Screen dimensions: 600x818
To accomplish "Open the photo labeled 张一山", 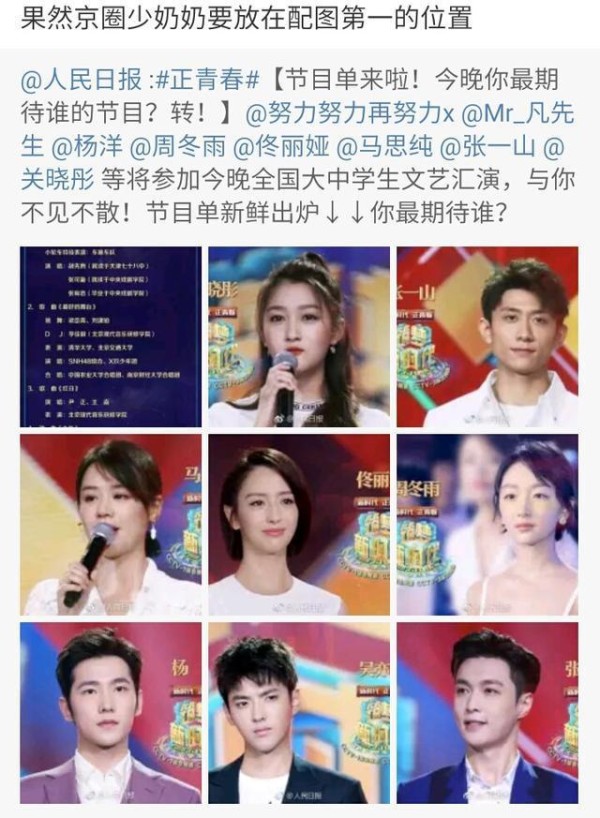I will coord(487,338).
